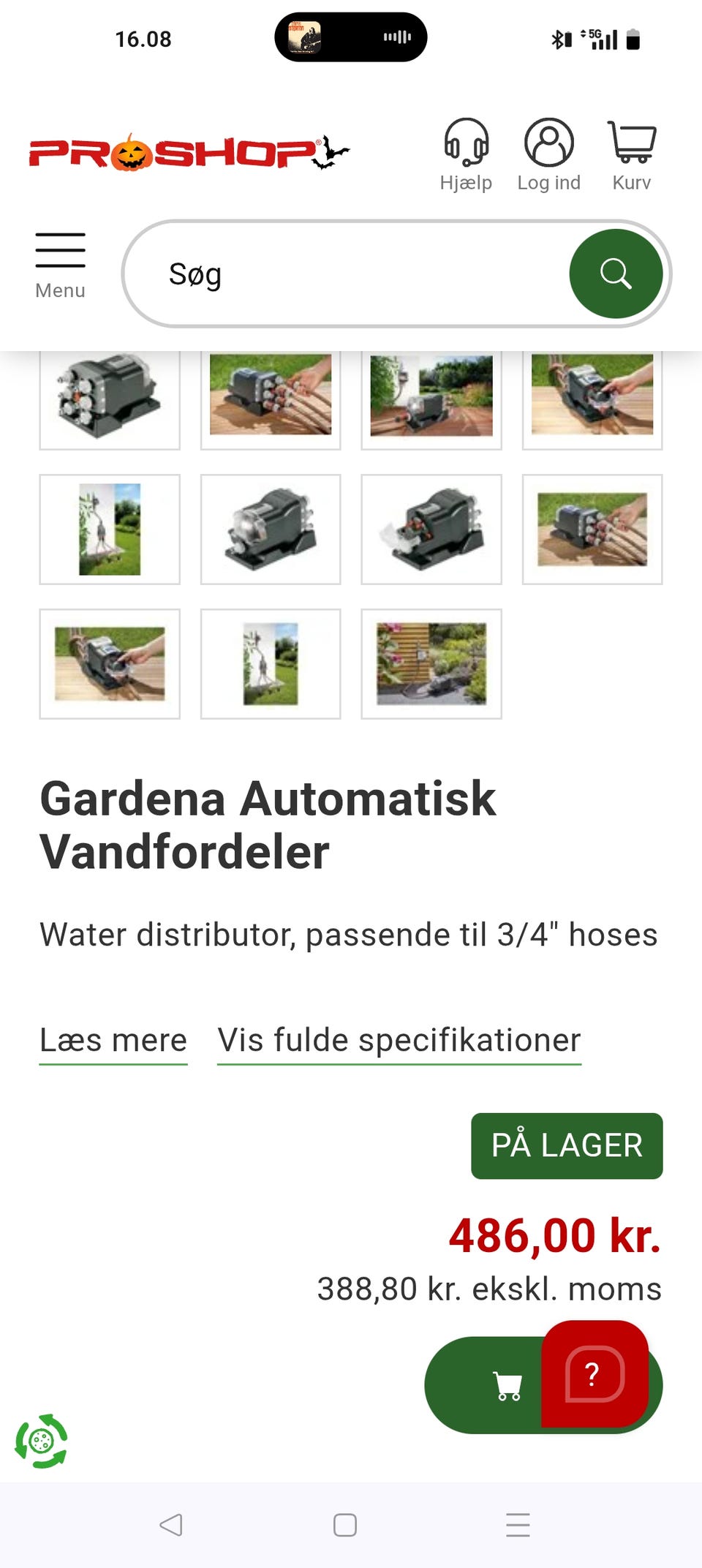
Task: Add product to cart with green cart button
Action: (507, 1384)
